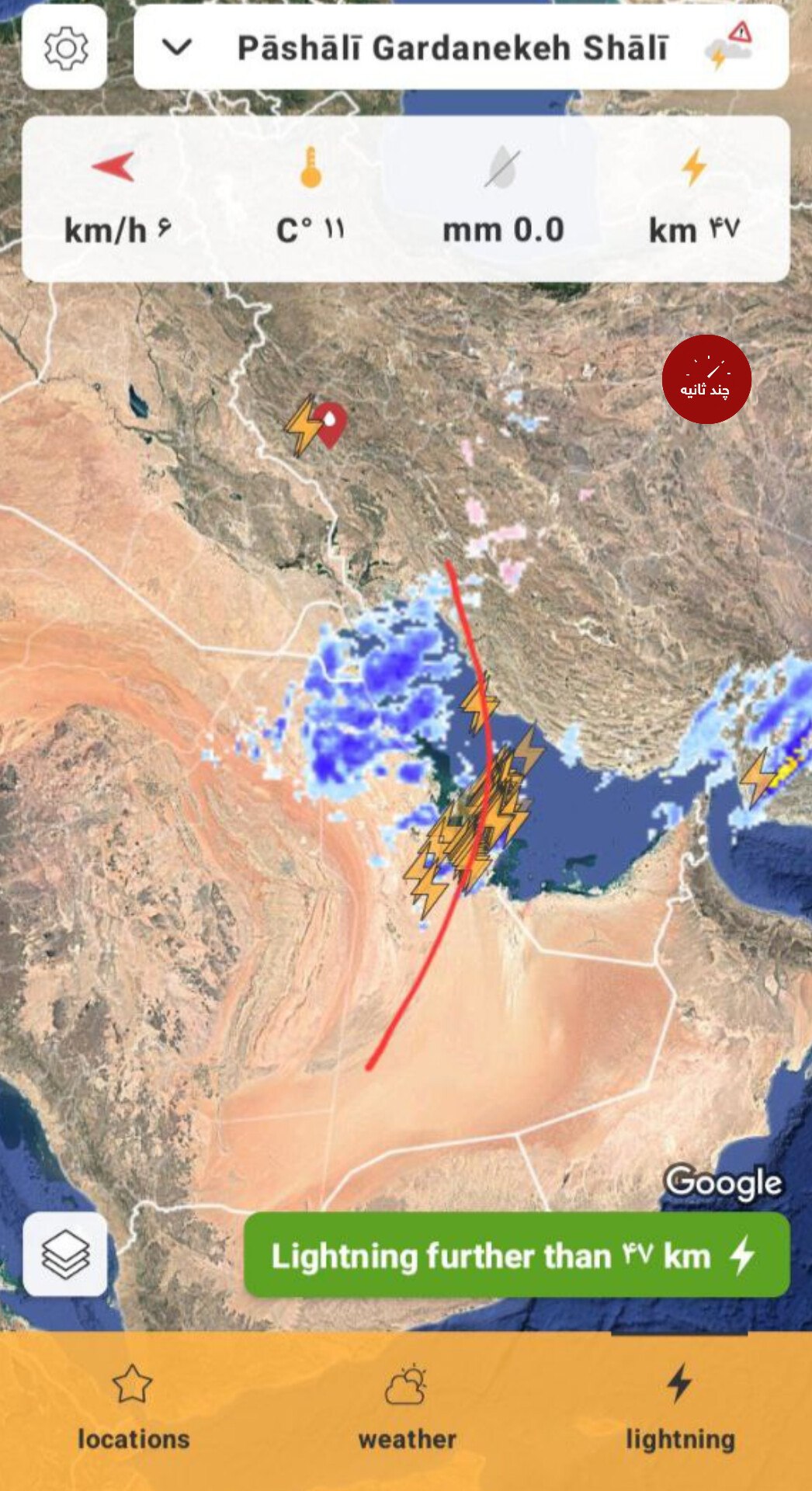Open the storm warning alert icon
This screenshot has height=1491, width=812.
click(x=730, y=46)
